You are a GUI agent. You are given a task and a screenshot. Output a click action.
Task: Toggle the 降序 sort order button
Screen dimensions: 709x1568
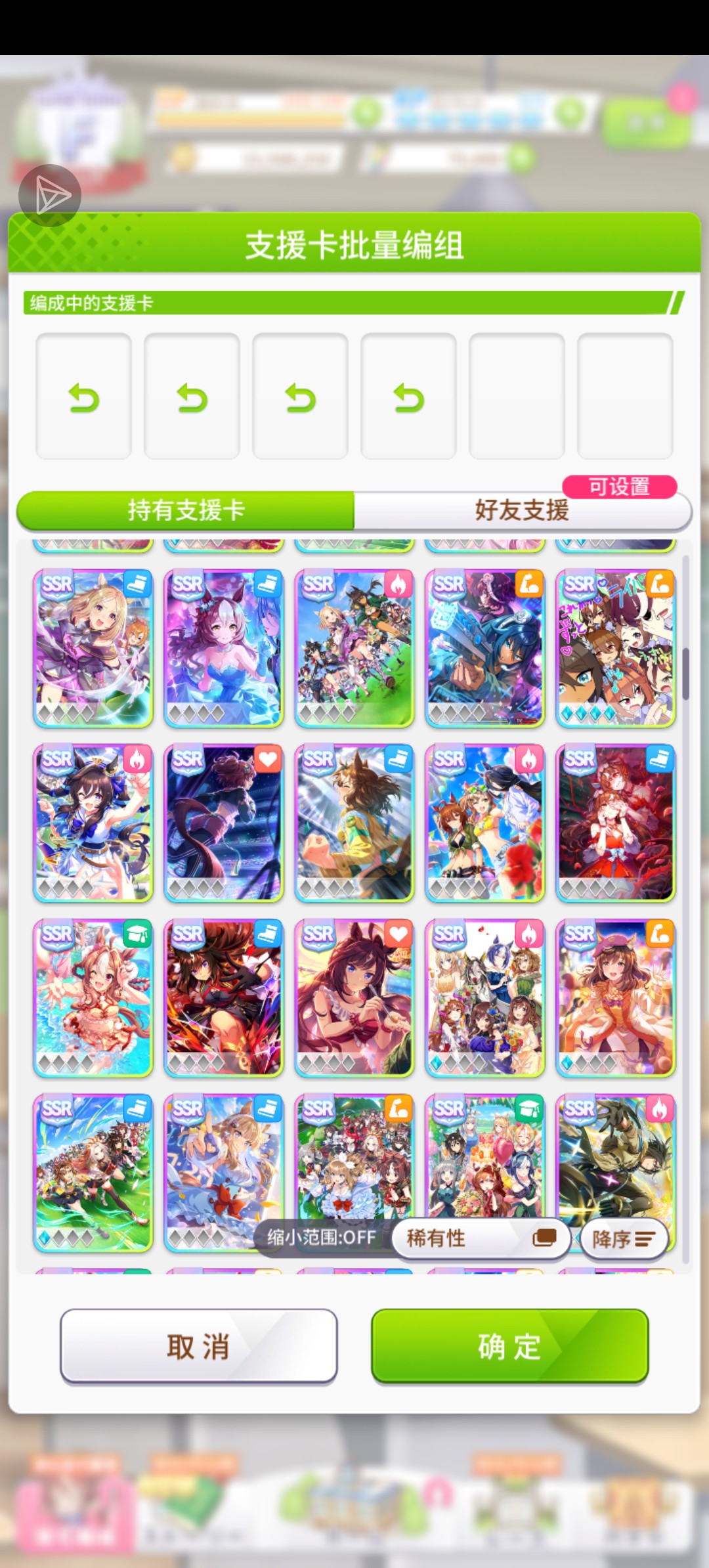coord(623,1239)
